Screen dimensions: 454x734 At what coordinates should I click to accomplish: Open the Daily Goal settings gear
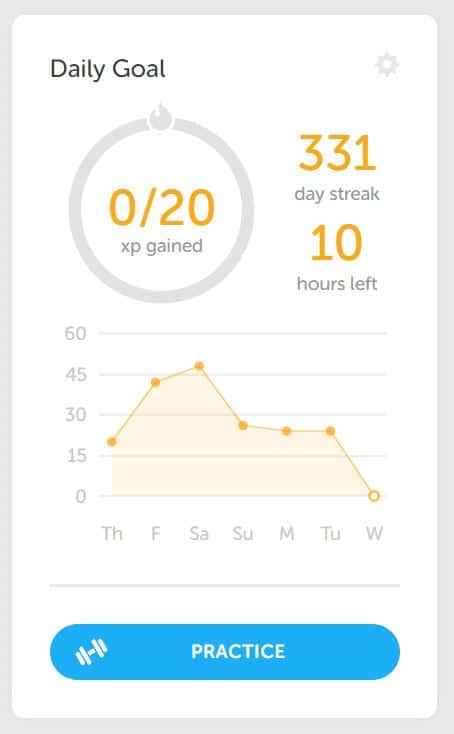pos(387,65)
